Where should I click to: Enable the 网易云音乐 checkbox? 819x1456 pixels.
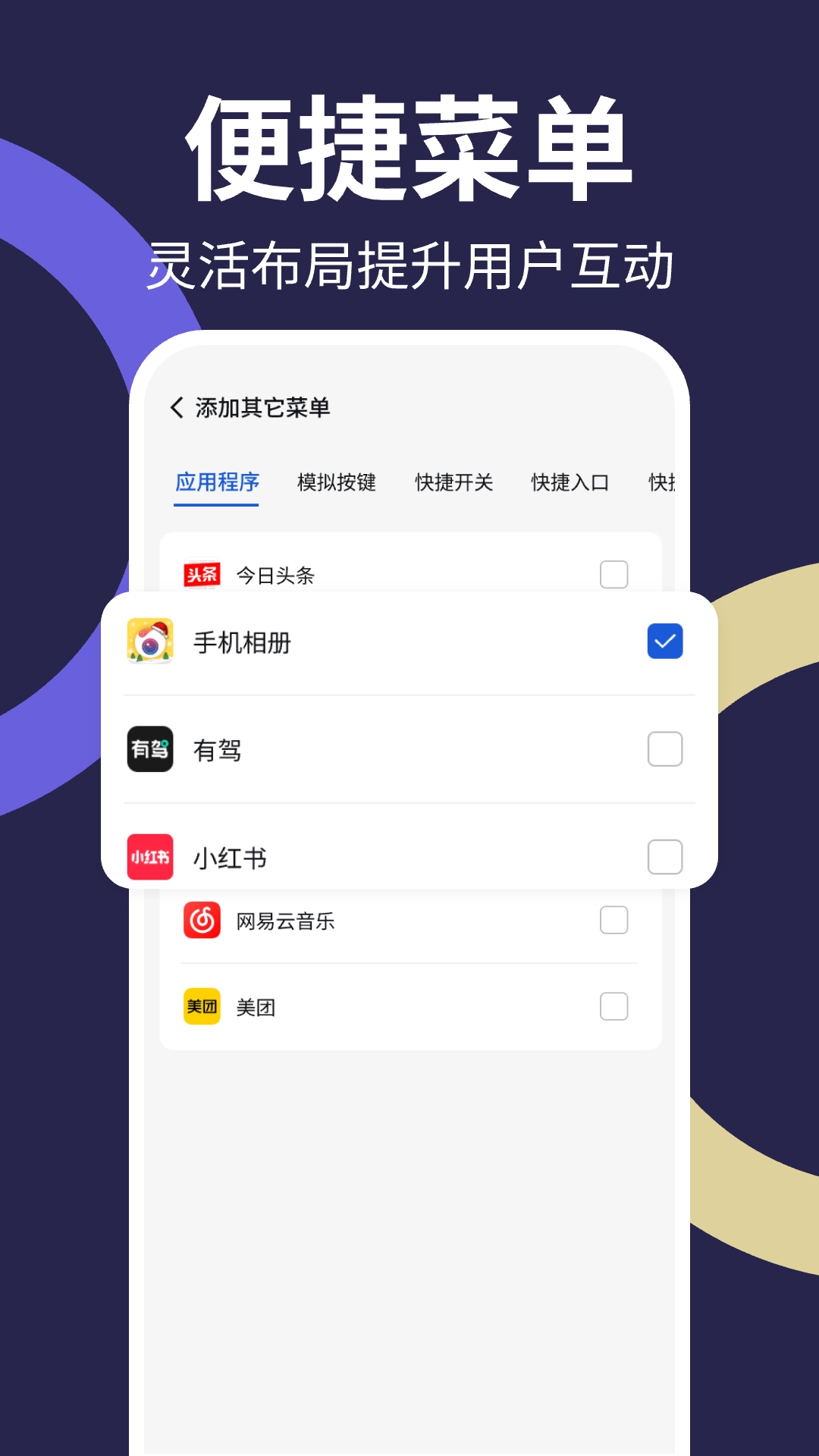coord(614,920)
